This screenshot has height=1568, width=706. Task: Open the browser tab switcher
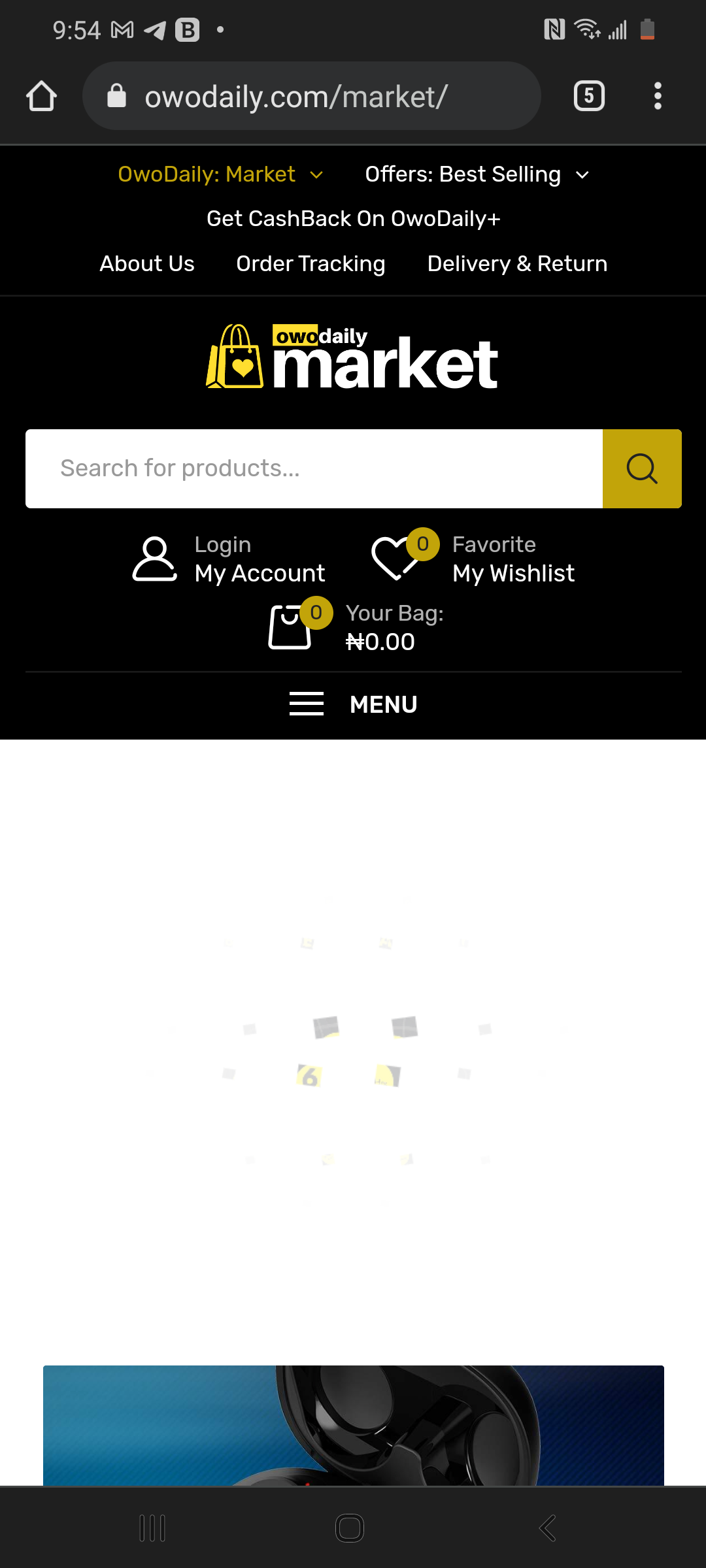pyautogui.click(x=589, y=96)
